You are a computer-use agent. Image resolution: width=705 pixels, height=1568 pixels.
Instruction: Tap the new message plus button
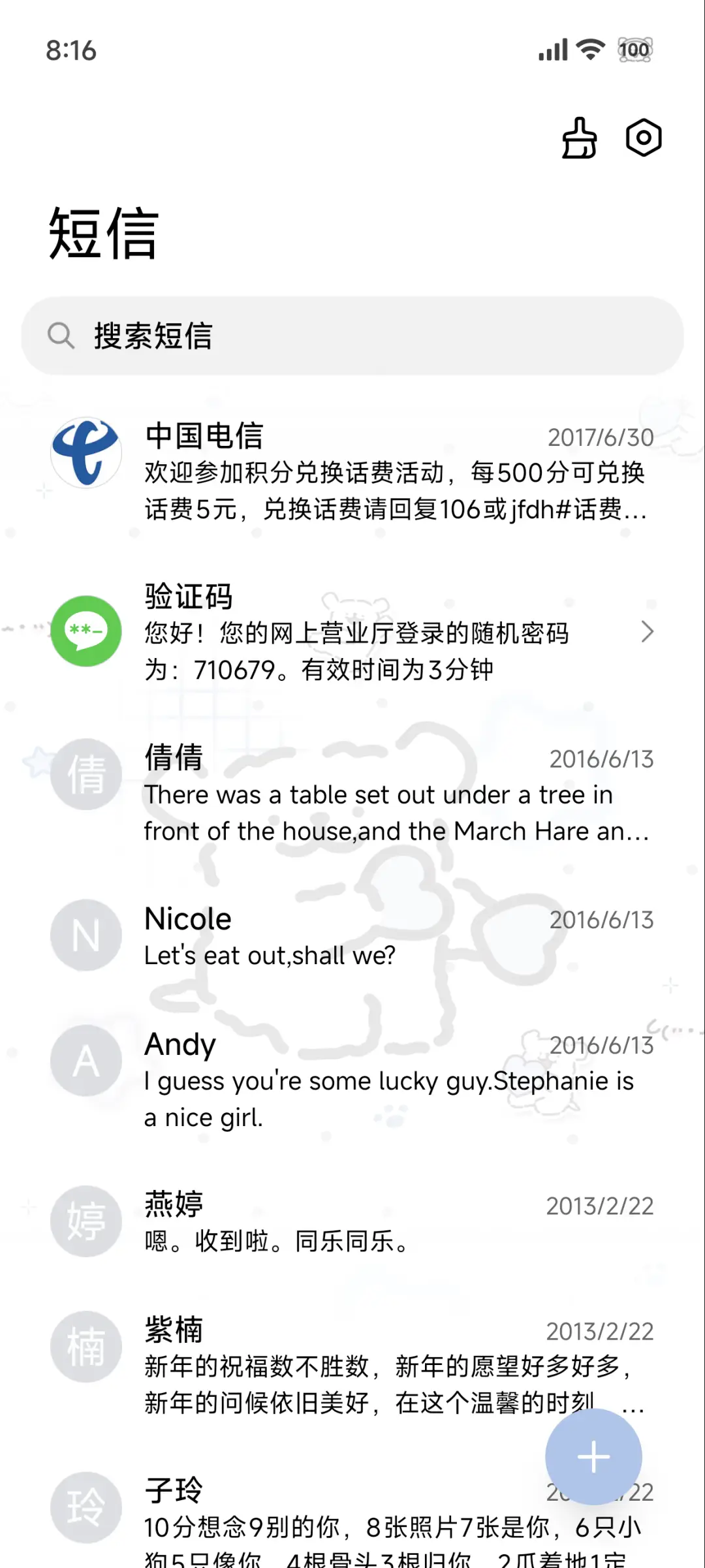click(x=593, y=1456)
